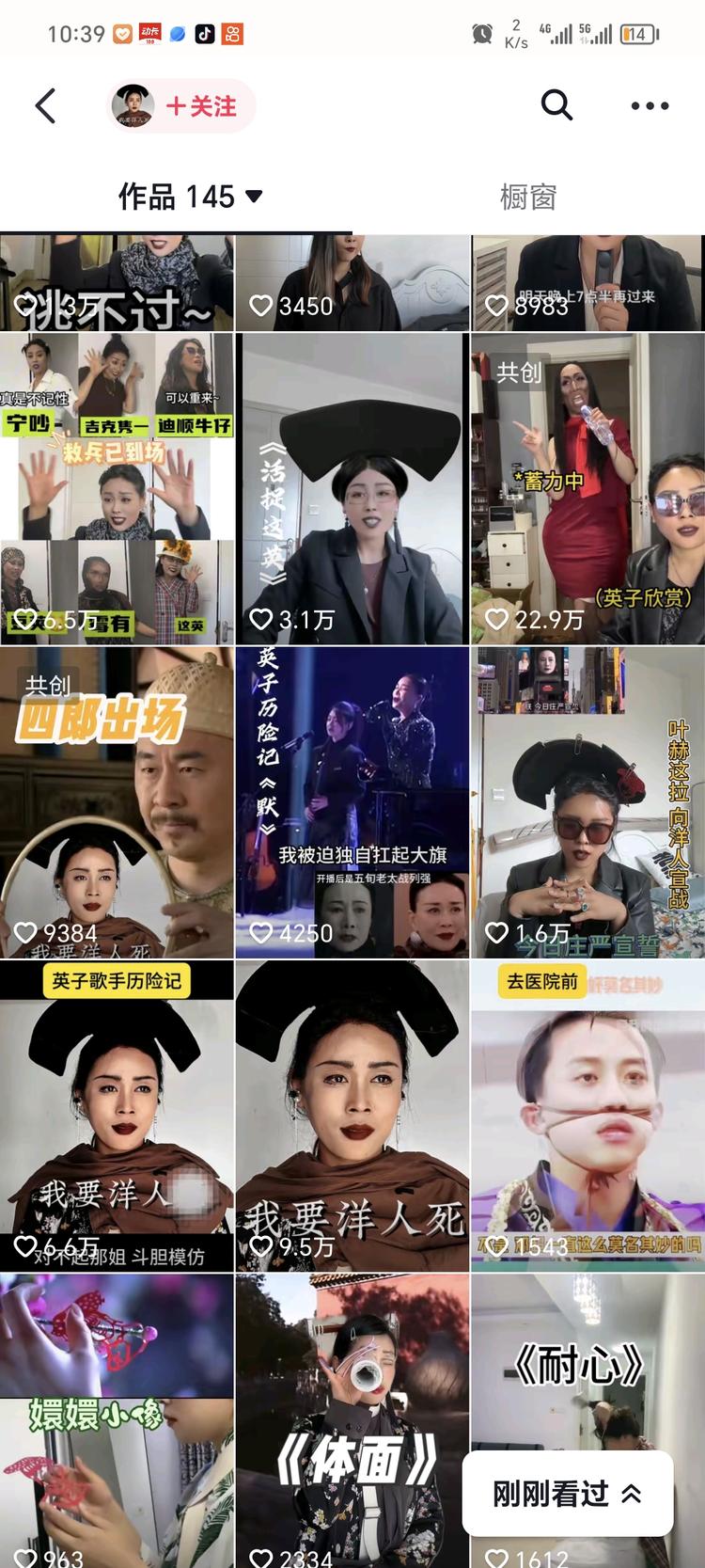Toggle like on the video with 3450 hearts
The image size is (705, 1568).
261,303
